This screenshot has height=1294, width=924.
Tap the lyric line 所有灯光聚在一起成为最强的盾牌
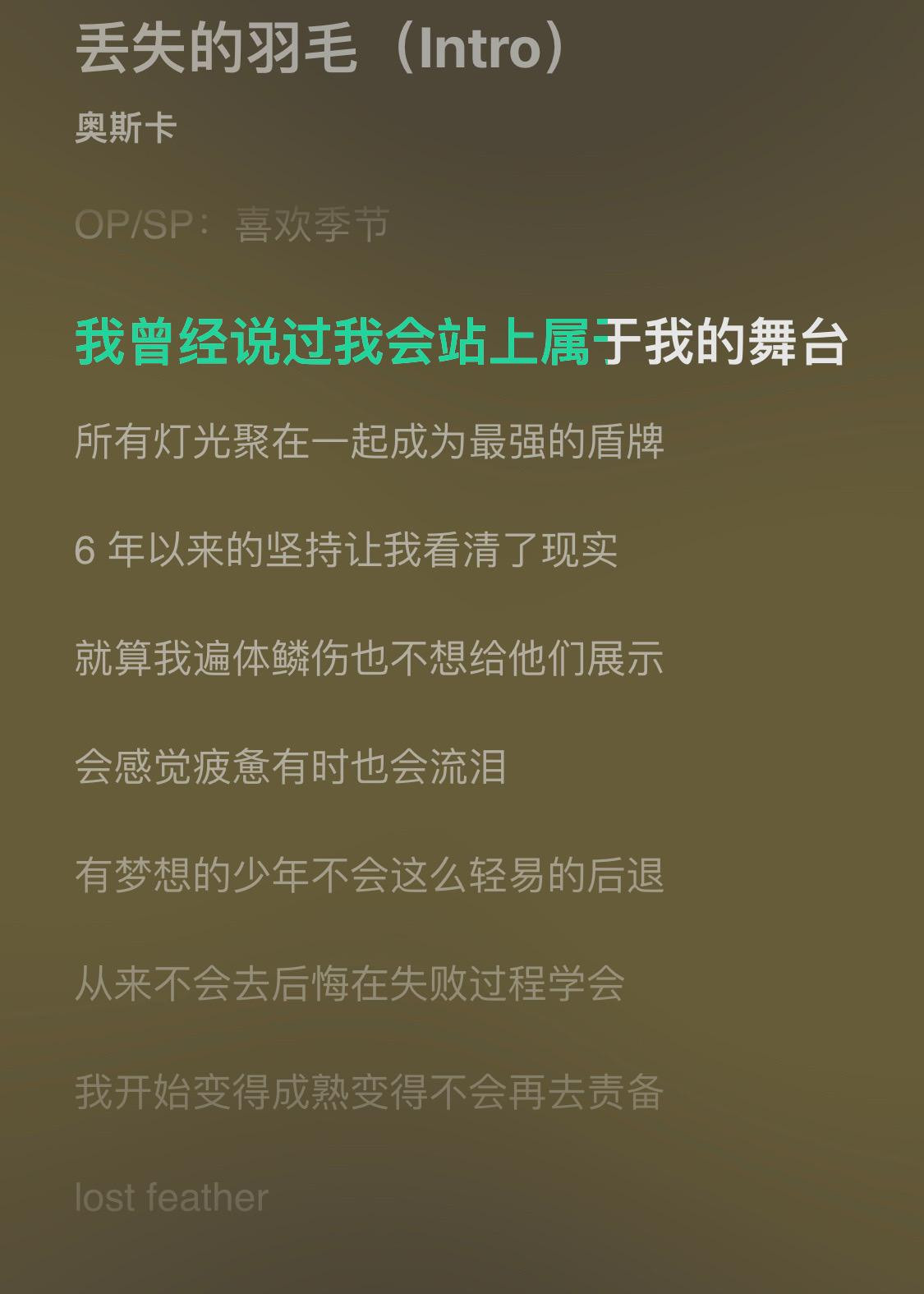pos(369,442)
